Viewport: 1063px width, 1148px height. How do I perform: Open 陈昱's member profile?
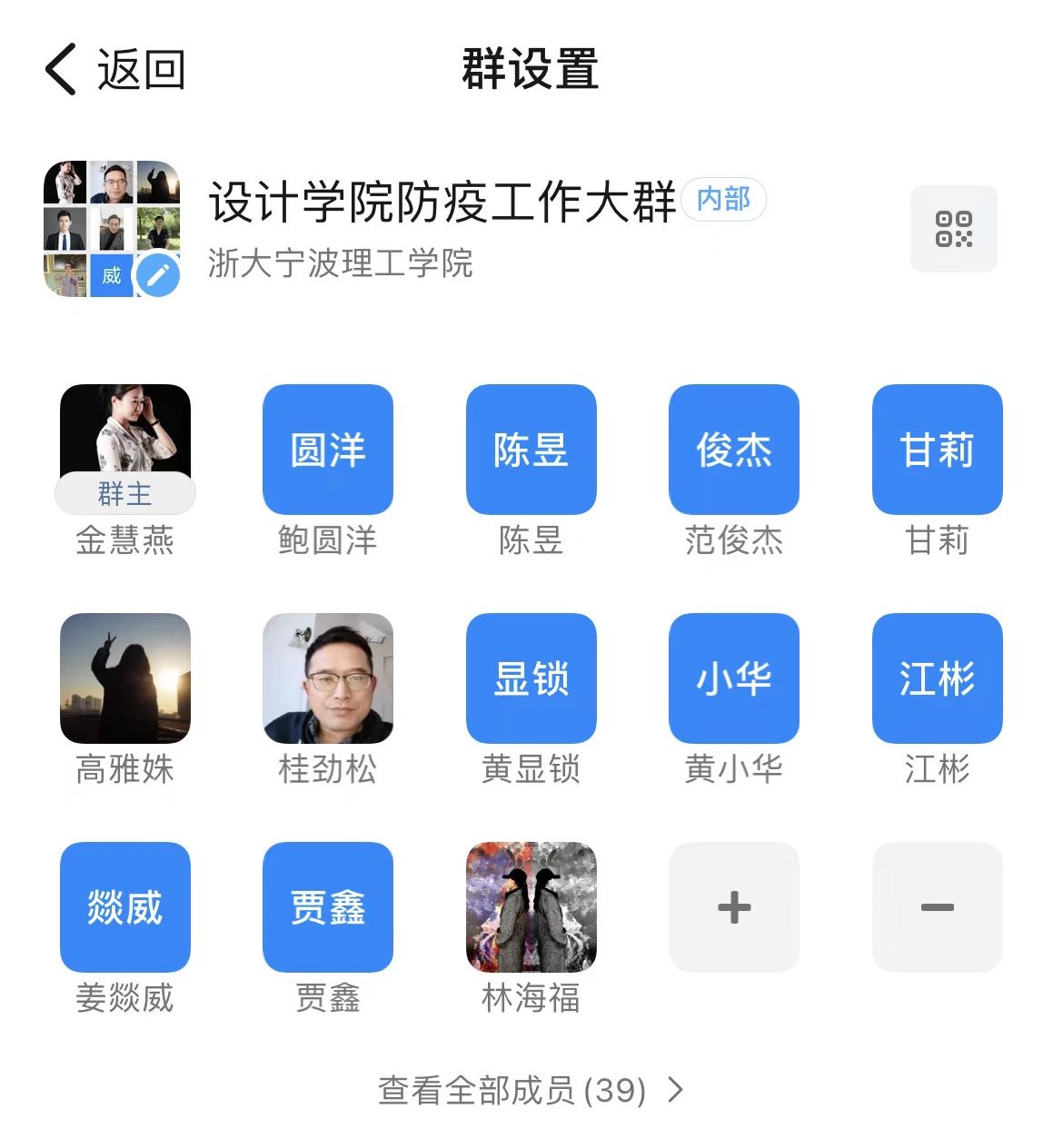tap(531, 450)
